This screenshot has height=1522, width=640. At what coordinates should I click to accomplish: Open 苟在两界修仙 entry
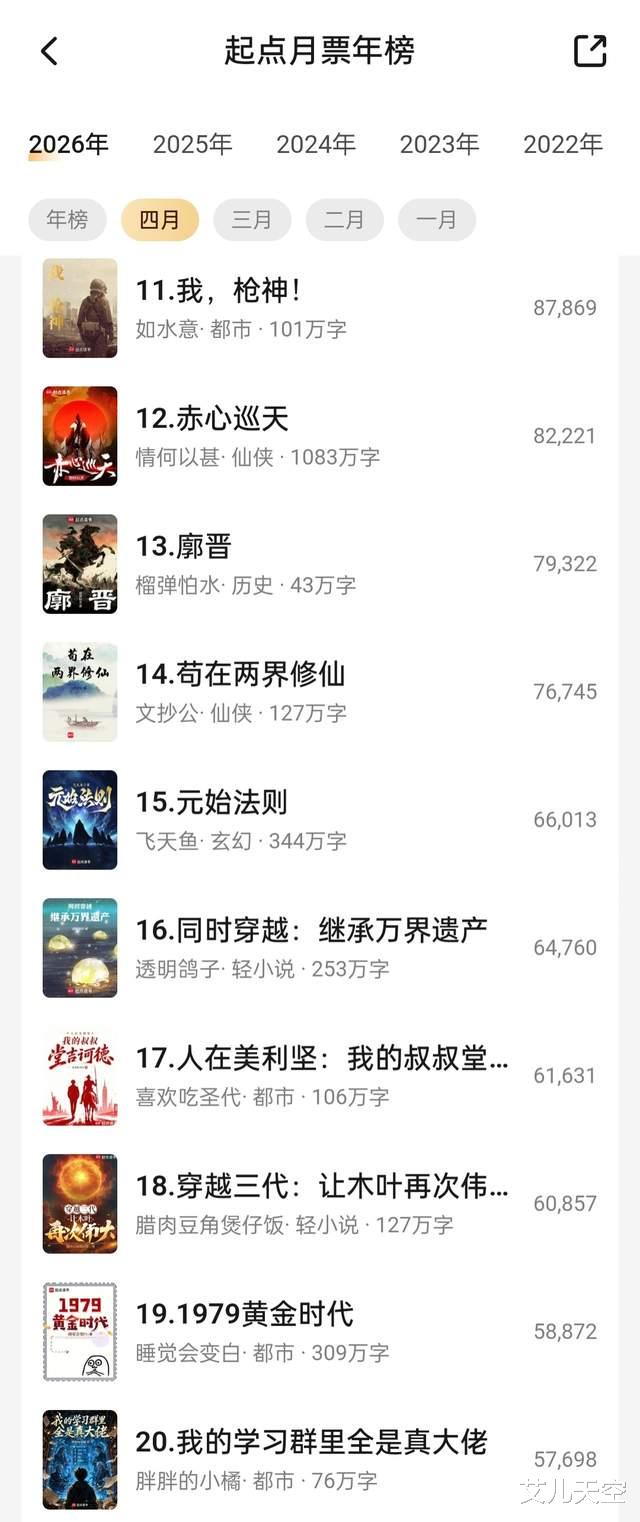click(320, 692)
